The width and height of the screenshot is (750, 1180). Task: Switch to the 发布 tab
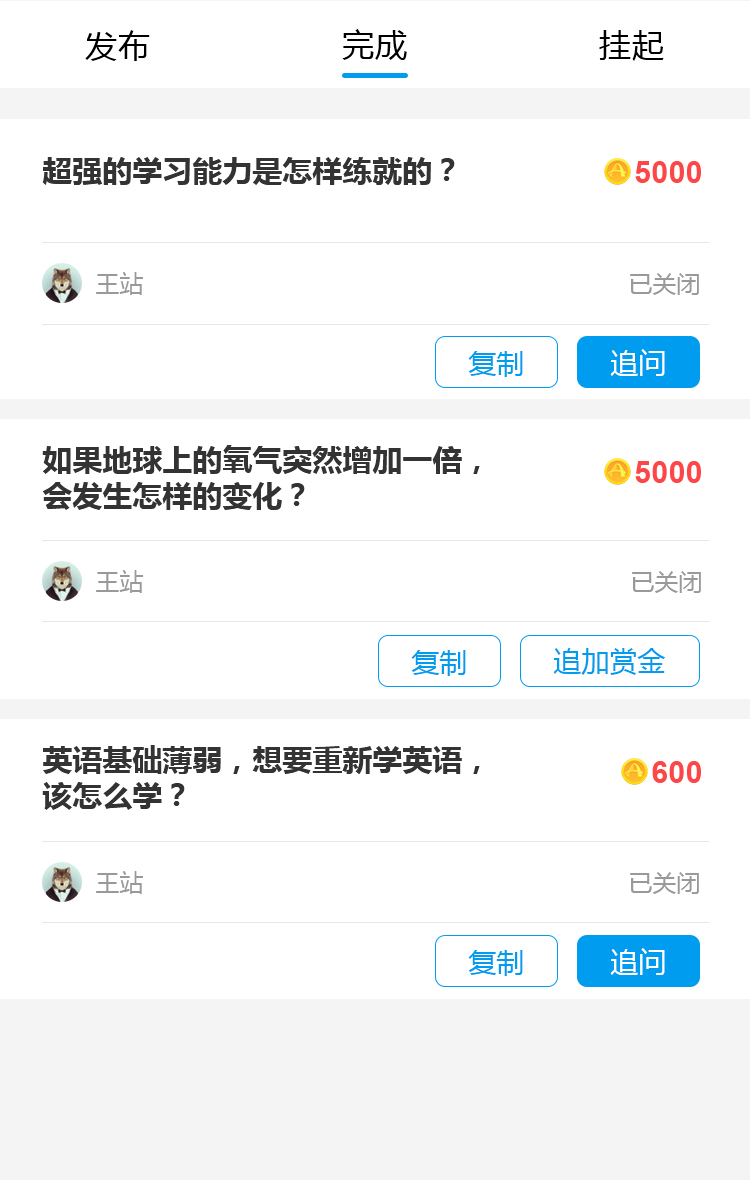coord(117,46)
